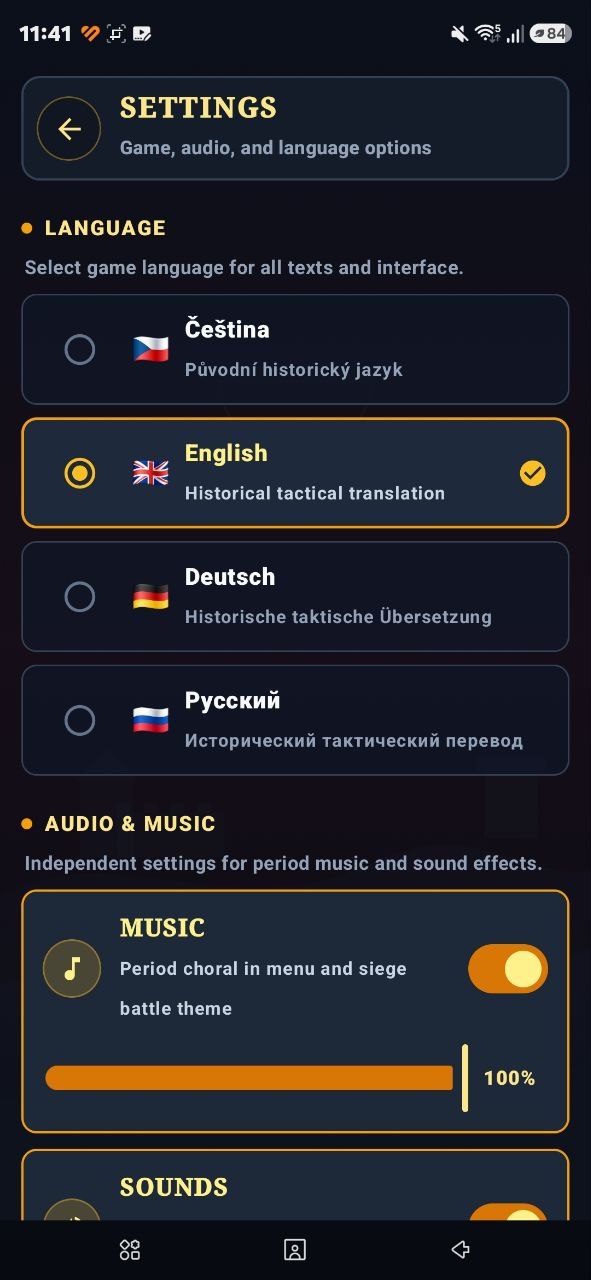The height and width of the screenshot is (1280, 591).
Task: Choose the English language option
Action: click(x=295, y=473)
